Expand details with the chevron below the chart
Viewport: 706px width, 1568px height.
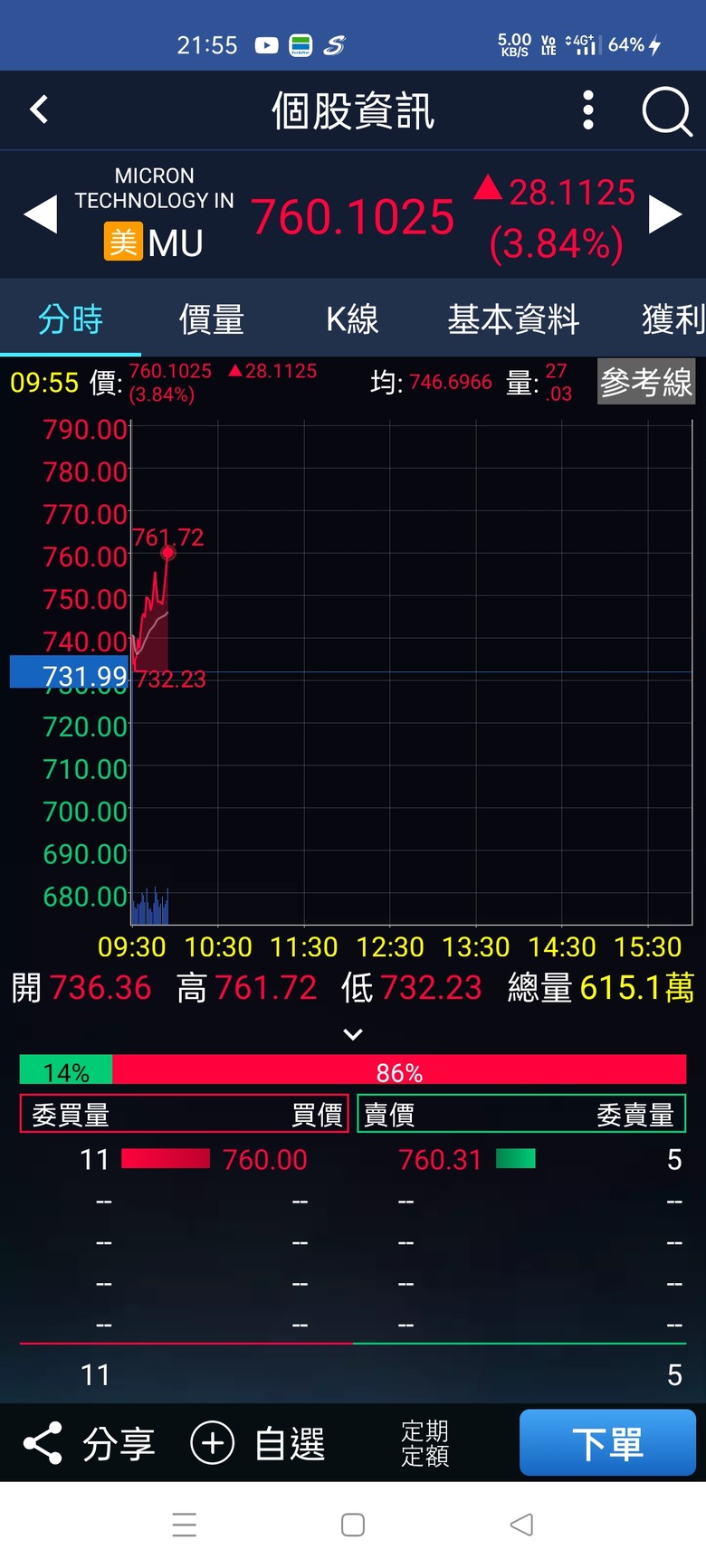click(353, 1034)
